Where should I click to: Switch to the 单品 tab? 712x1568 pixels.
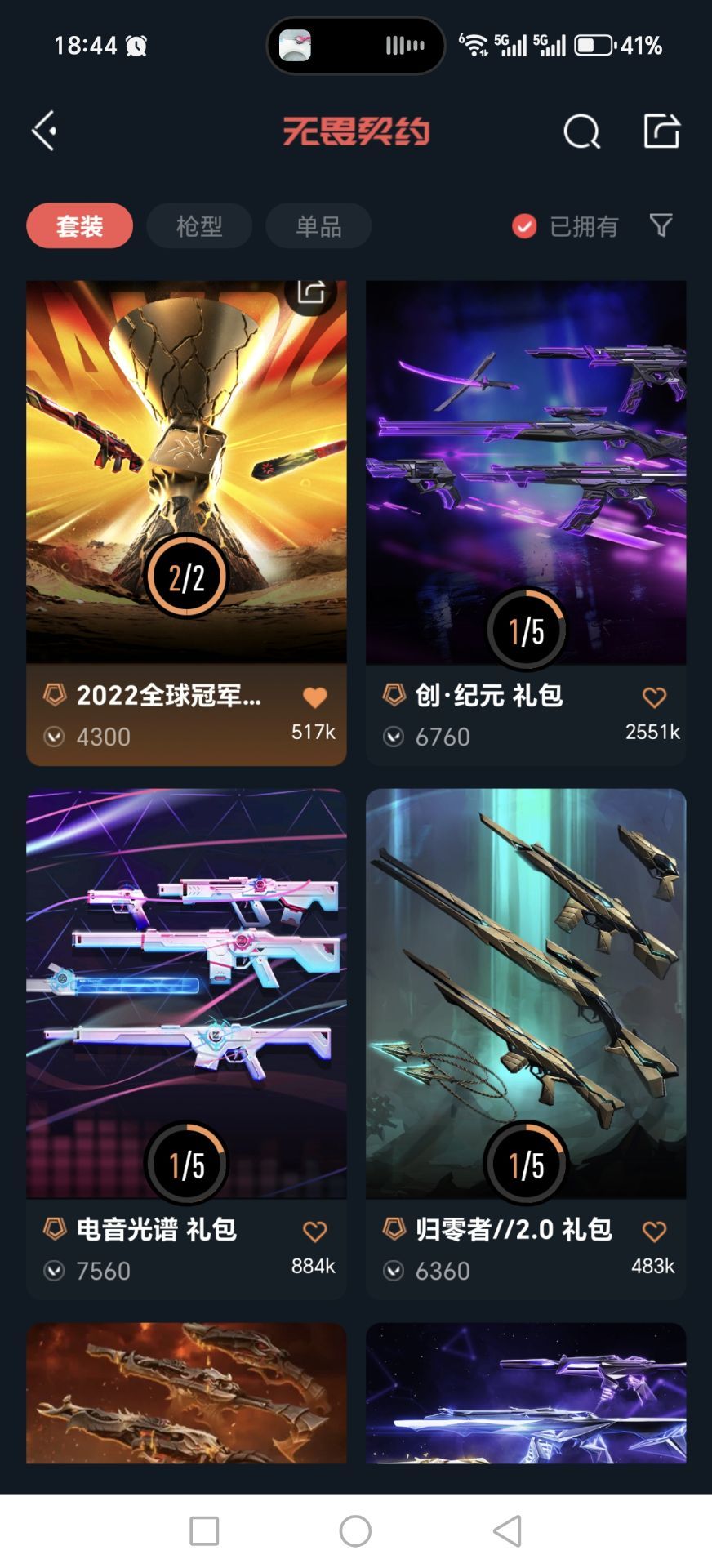point(318,225)
